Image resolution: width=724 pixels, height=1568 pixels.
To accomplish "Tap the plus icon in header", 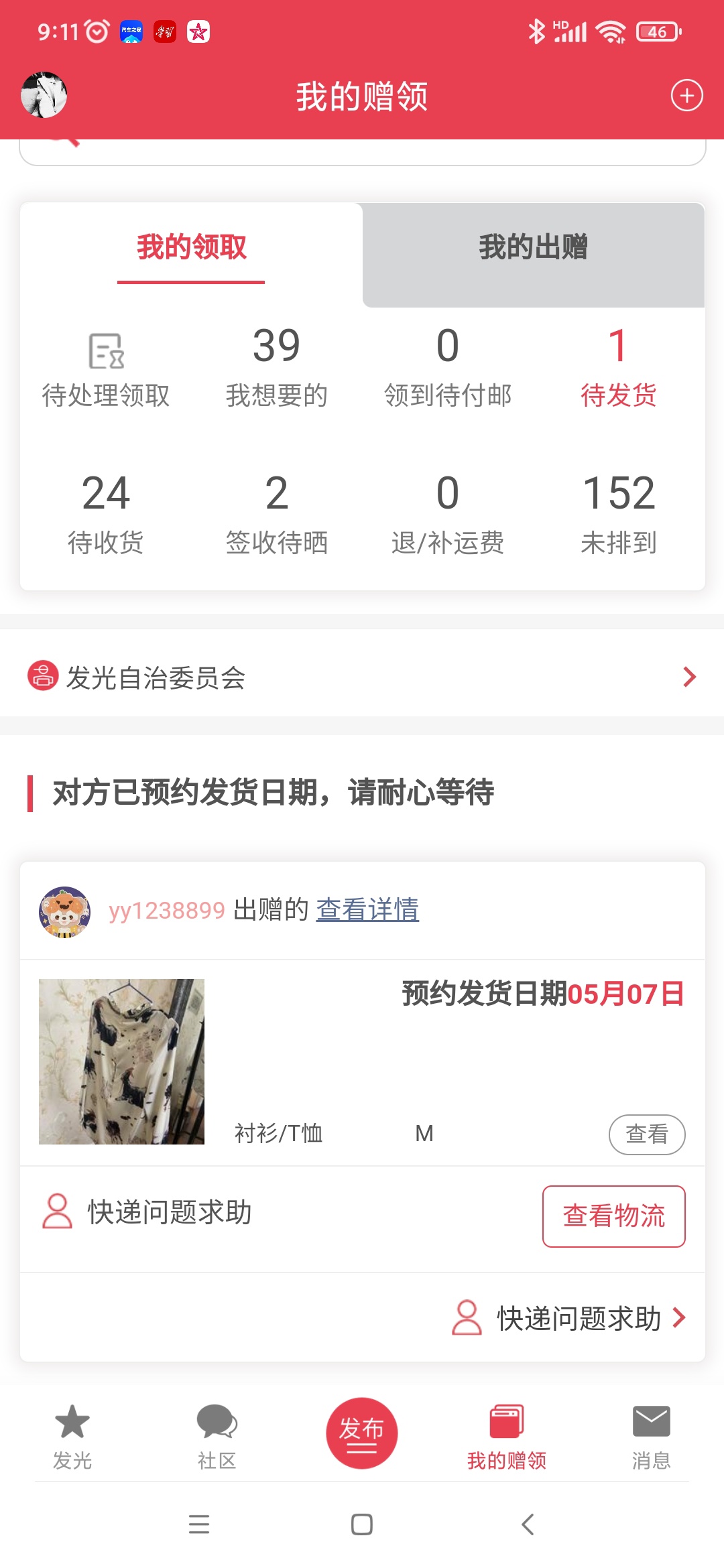I will coord(686,96).
